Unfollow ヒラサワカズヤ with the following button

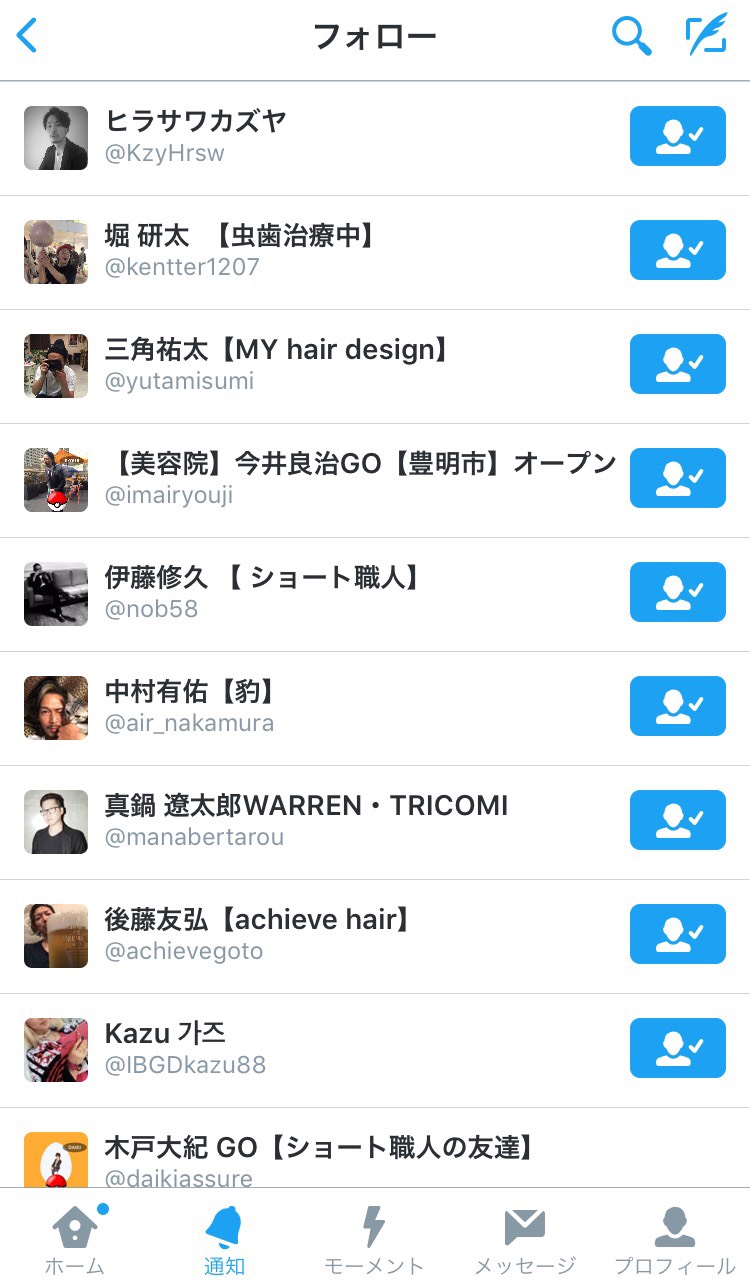[677, 136]
